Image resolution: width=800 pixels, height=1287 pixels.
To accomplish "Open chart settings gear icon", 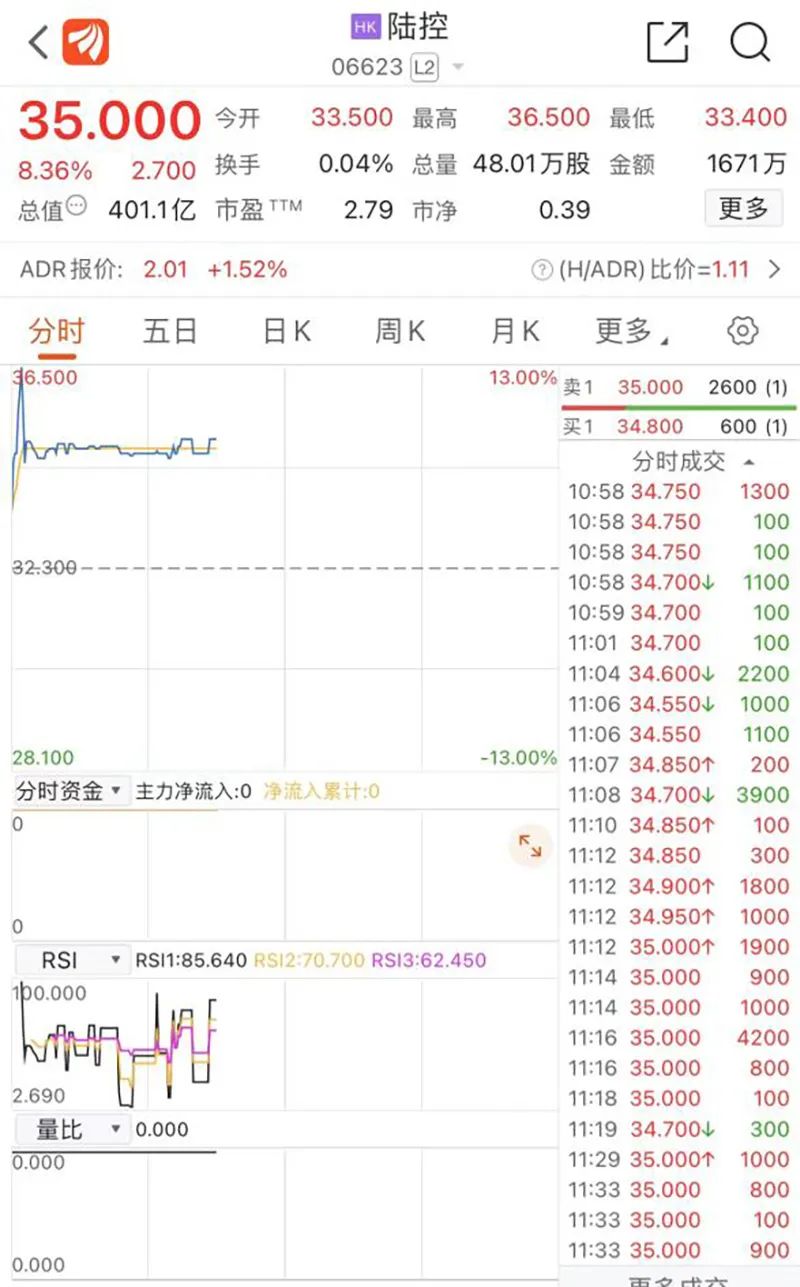I will [x=742, y=331].
